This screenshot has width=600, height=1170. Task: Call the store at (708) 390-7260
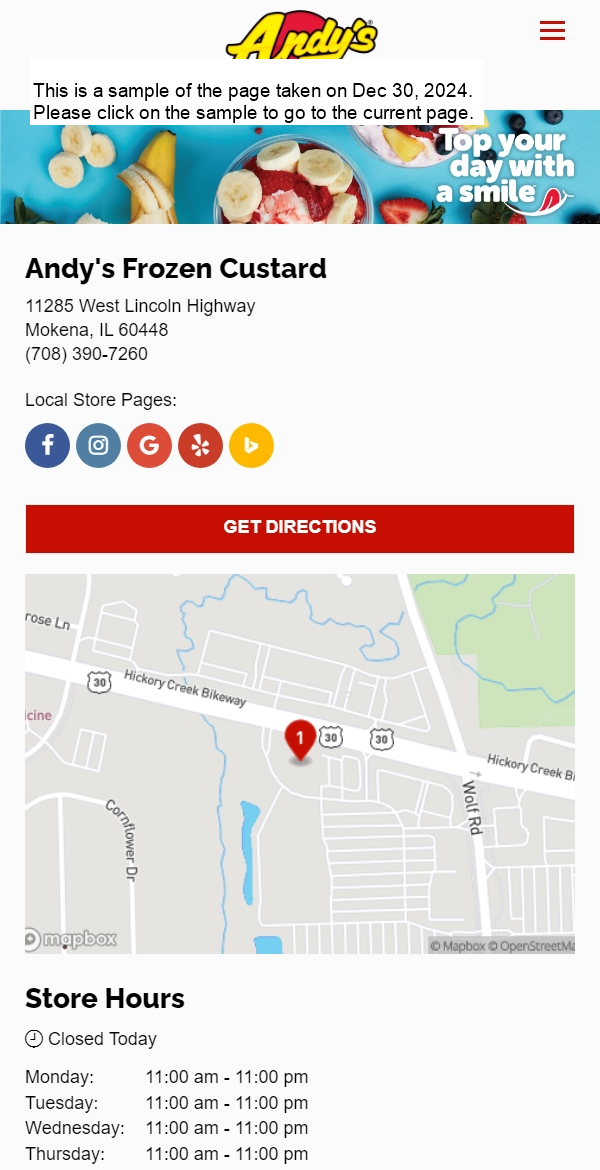coord(86,354)
